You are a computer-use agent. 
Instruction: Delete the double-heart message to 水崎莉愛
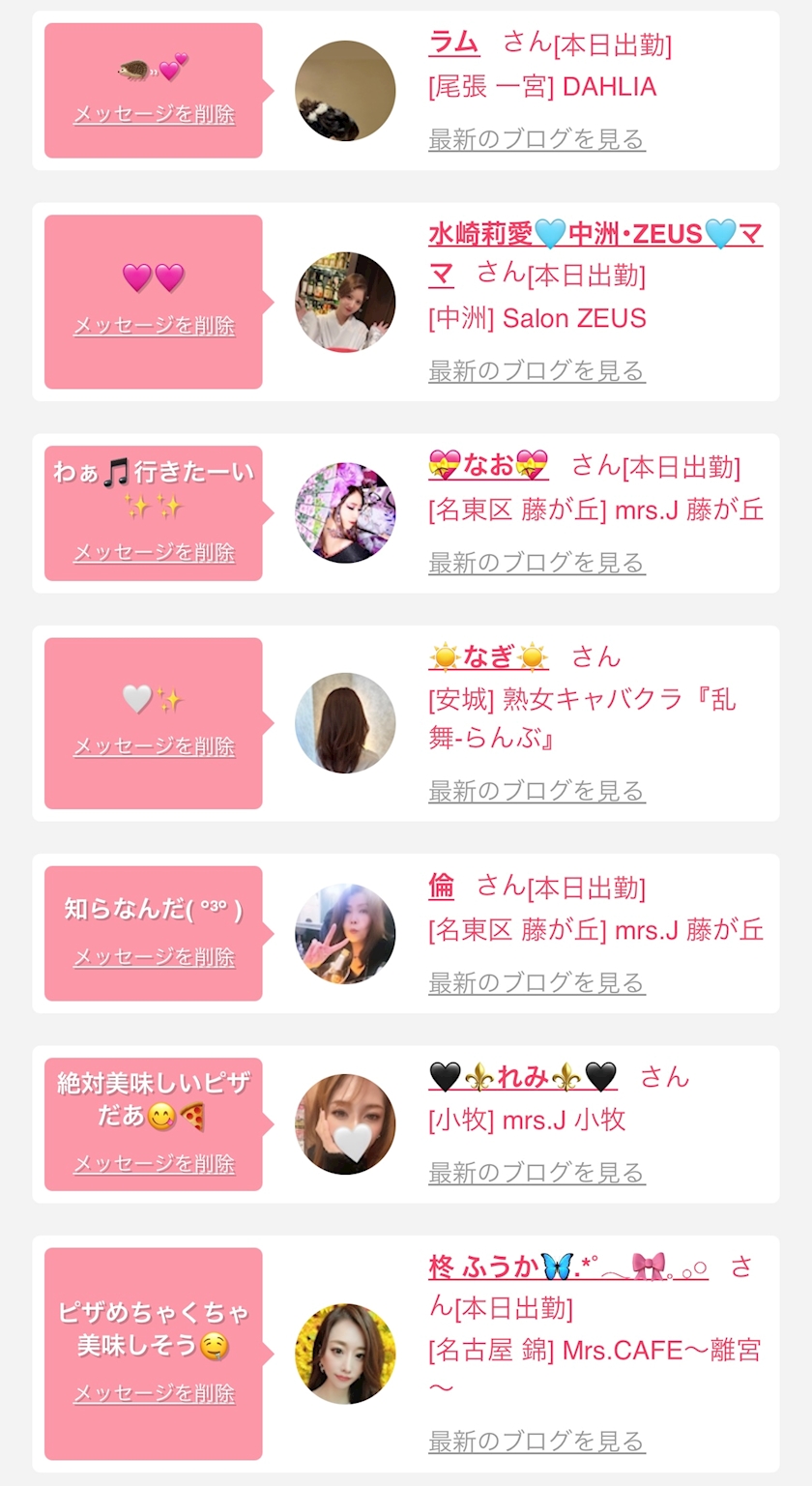(154, 326)
